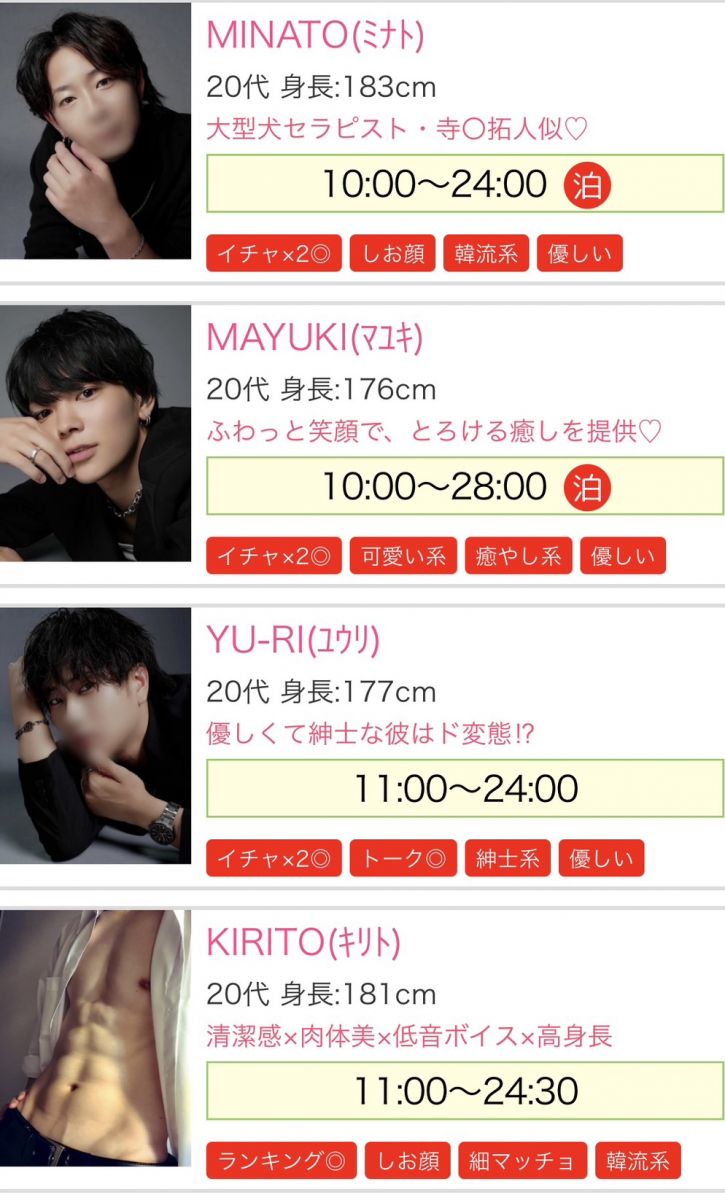
Task: Select KIRITO's 11:00〜24:30 schedule box
Action: (464, 1091)
